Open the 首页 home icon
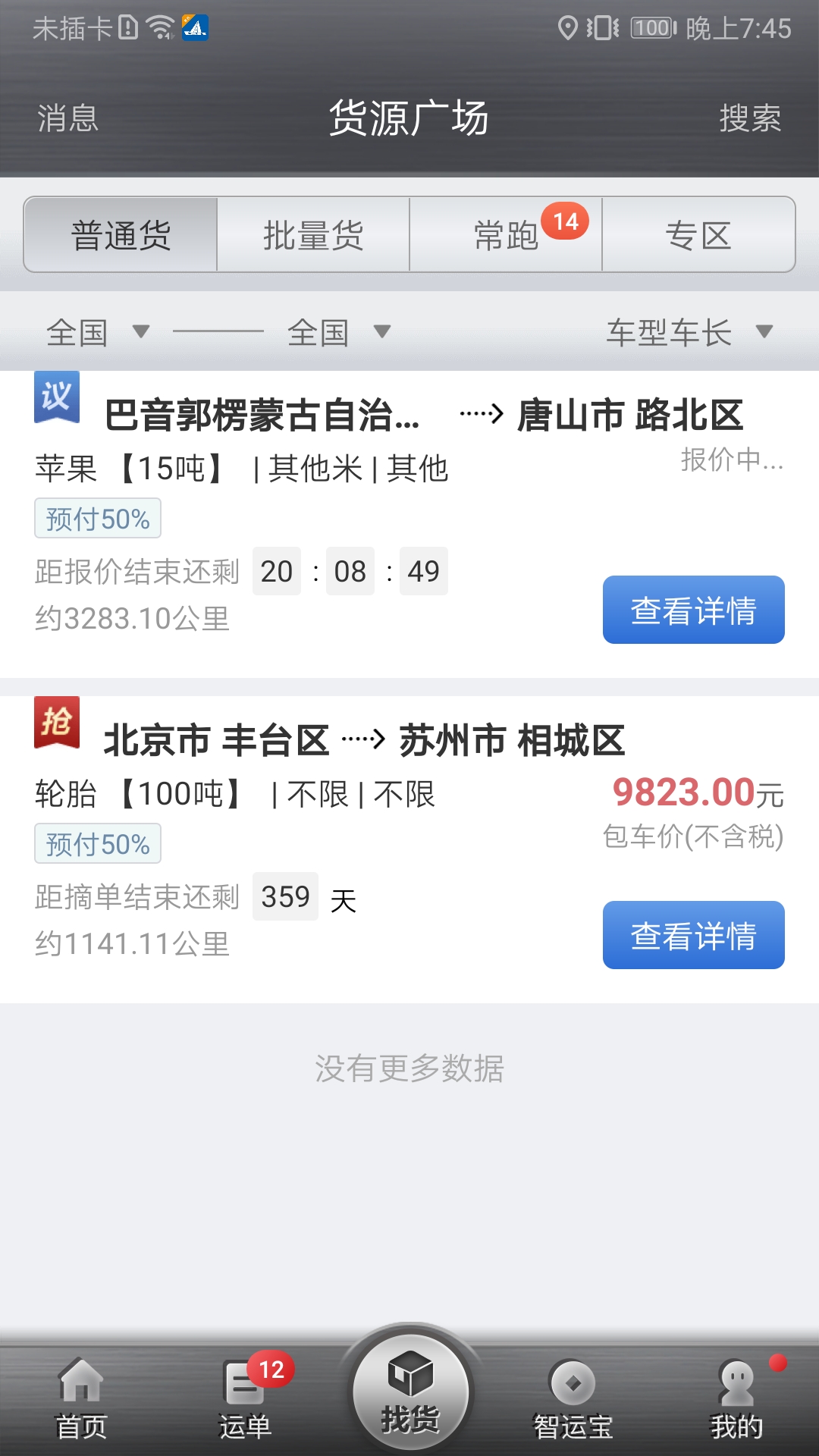This screenshot has width=819, height=1456. [x=80, y=1403]
